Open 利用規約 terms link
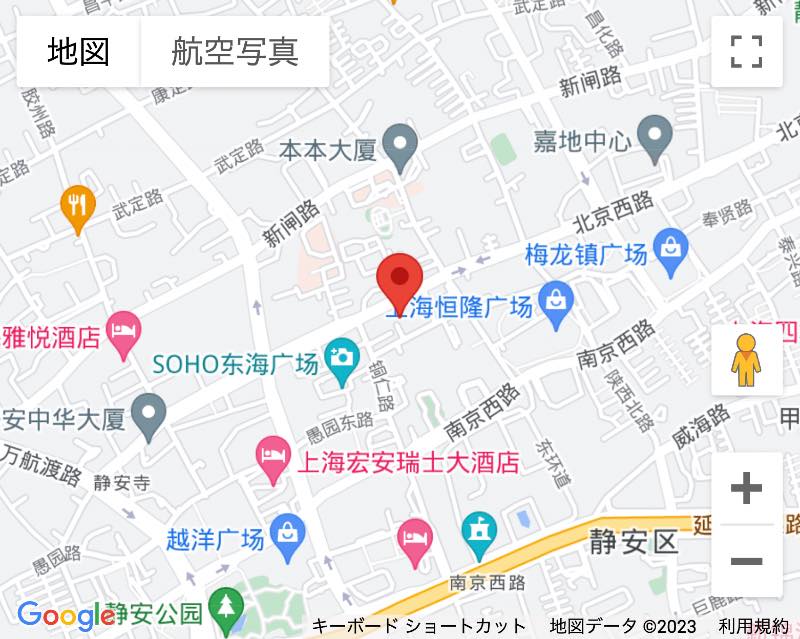This screenshot has width=800, height=639. (753, 627)
